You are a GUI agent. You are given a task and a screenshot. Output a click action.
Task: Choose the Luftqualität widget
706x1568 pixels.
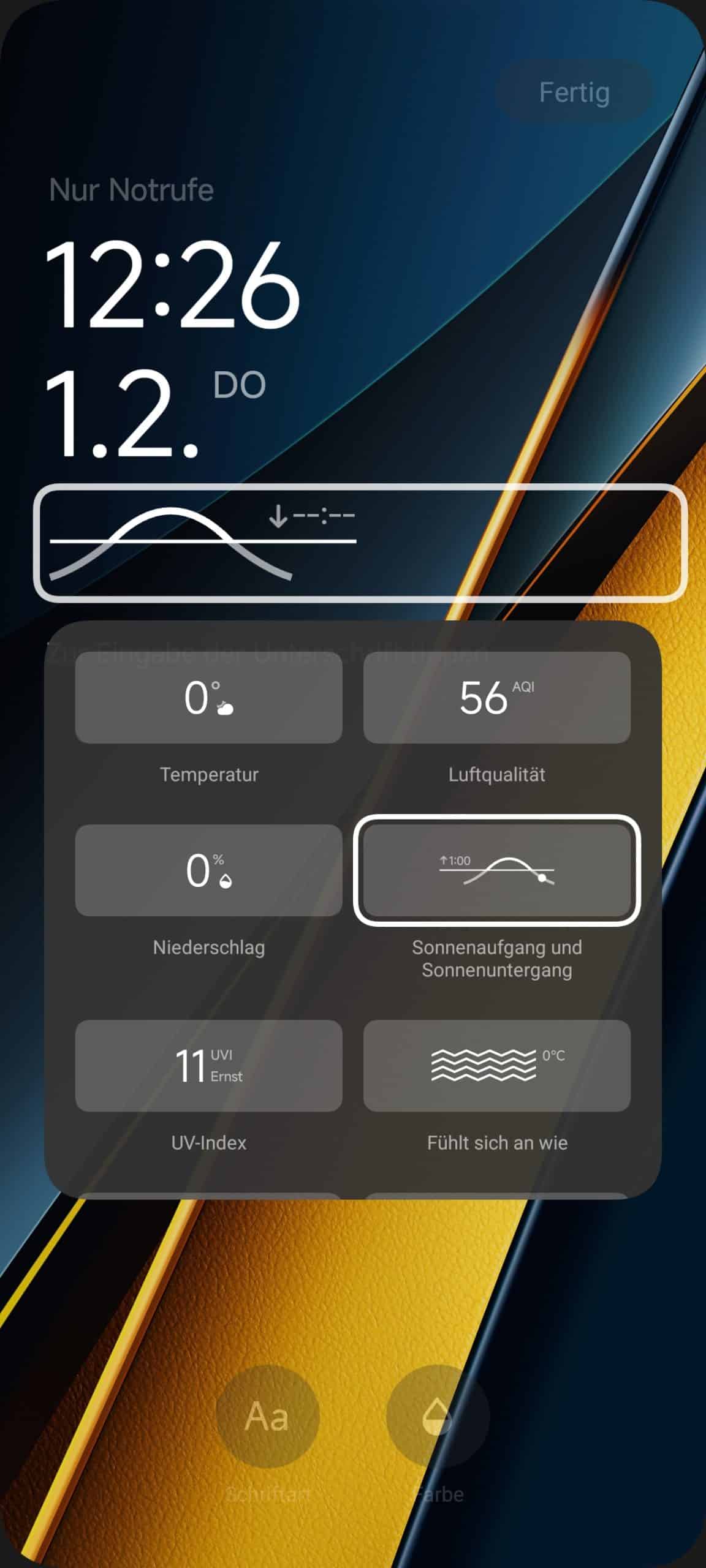pos(497,697)
